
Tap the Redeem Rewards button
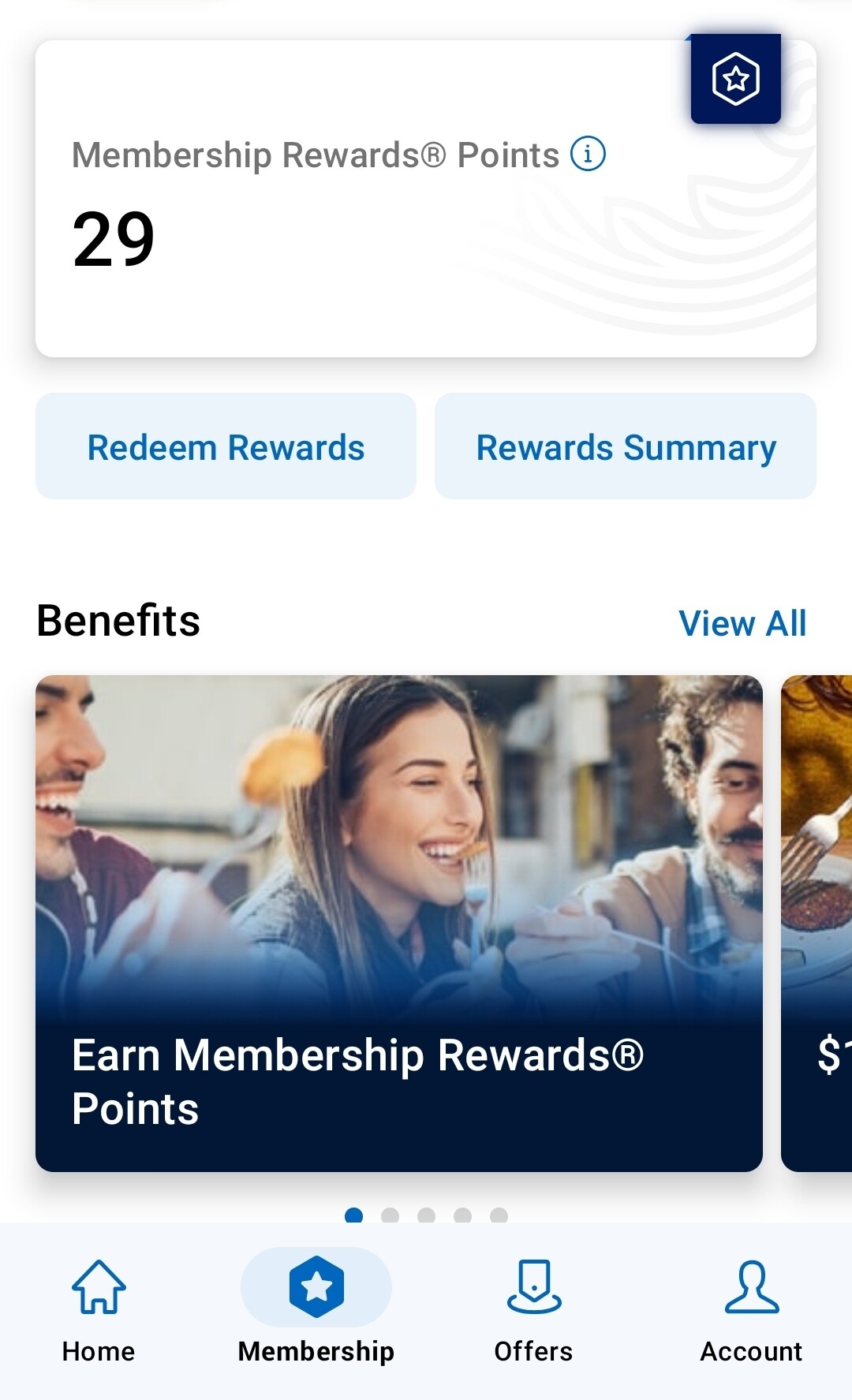click(x=226, y=446)
